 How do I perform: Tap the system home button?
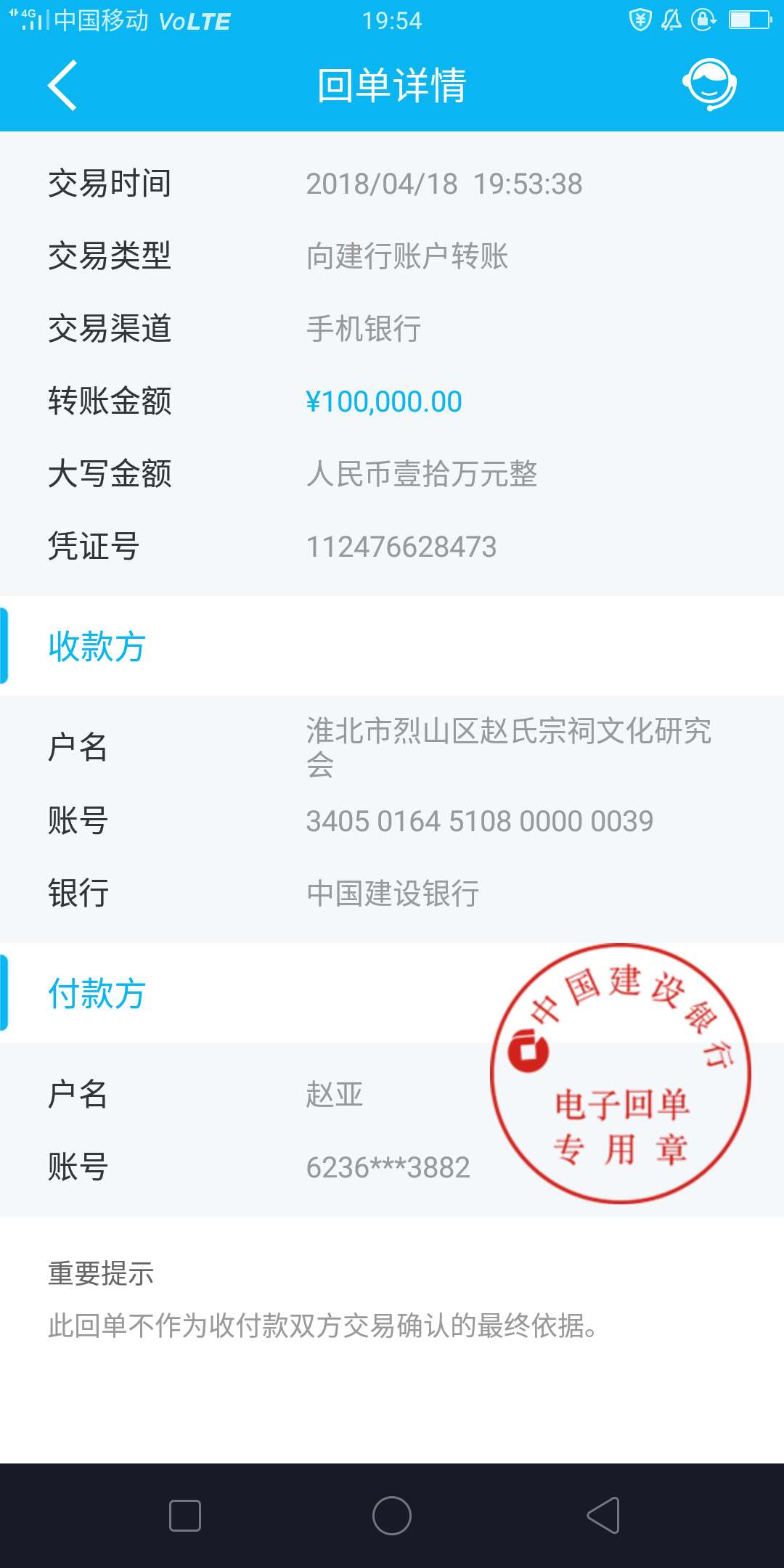click(392, 1516)
